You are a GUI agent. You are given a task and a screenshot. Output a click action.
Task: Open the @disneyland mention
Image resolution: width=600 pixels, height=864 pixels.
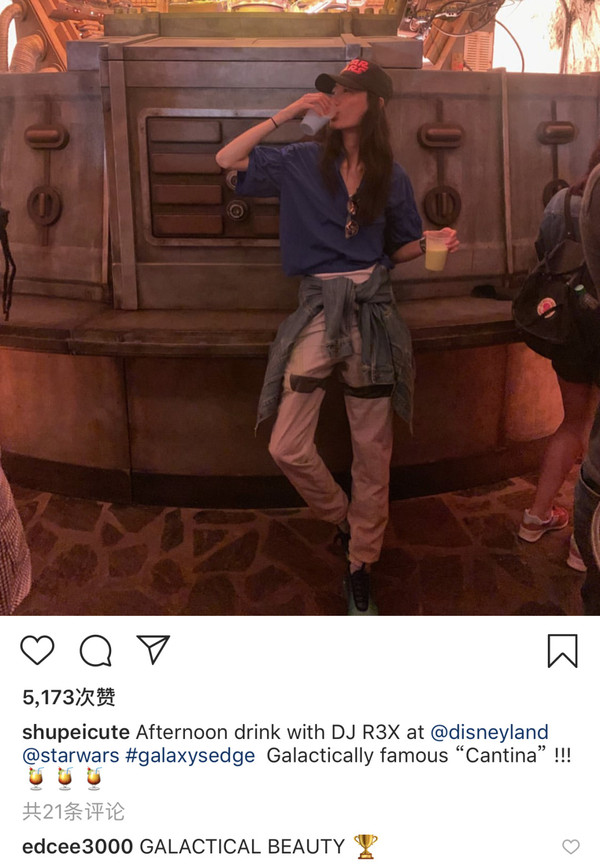tap(489, 733)
